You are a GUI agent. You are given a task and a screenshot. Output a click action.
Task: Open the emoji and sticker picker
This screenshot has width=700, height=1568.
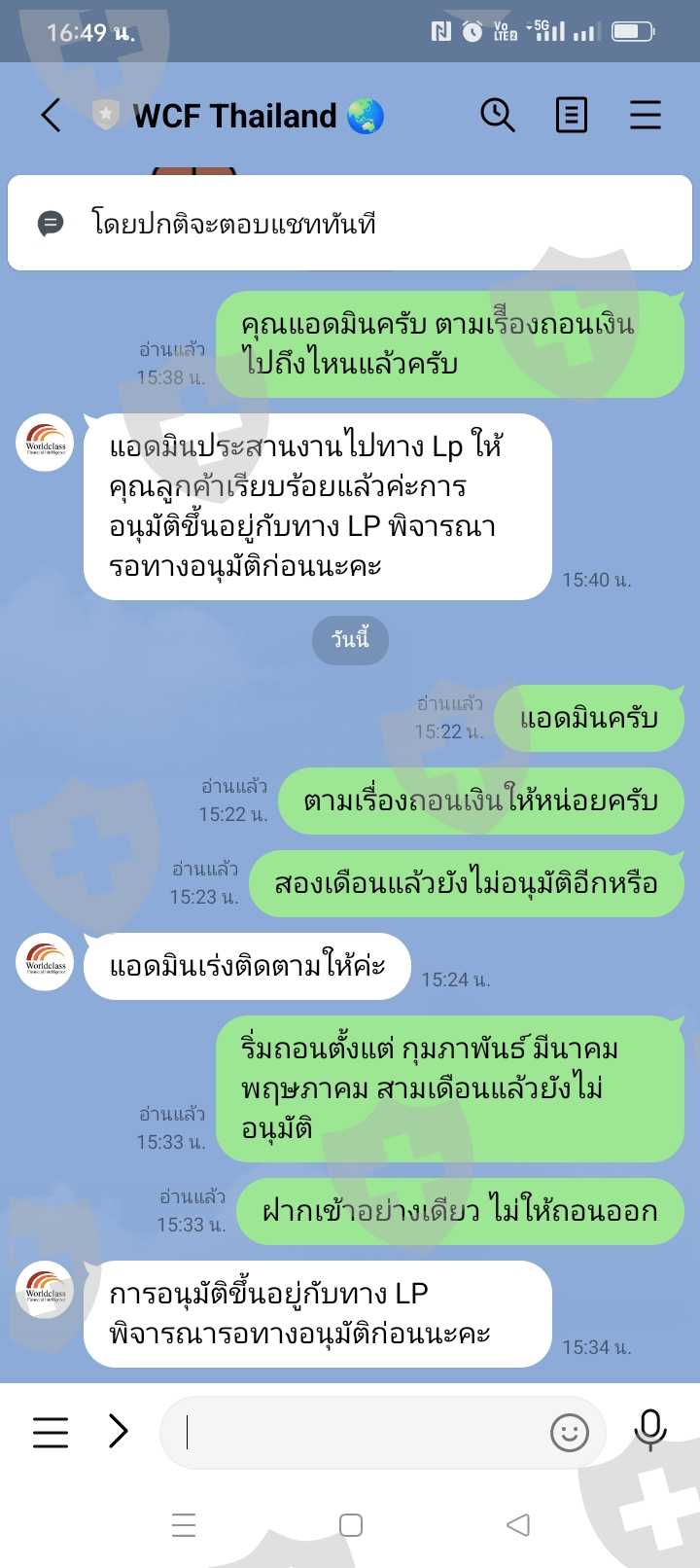click(x=570, y=1432)
